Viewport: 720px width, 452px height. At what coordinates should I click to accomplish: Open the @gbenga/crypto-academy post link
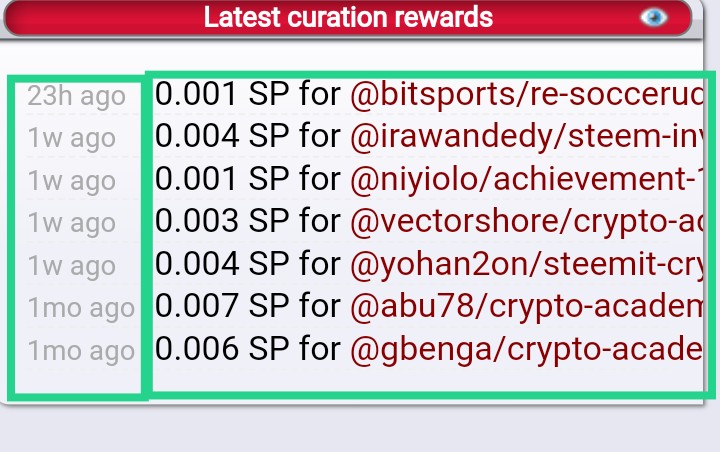point(525,350)
